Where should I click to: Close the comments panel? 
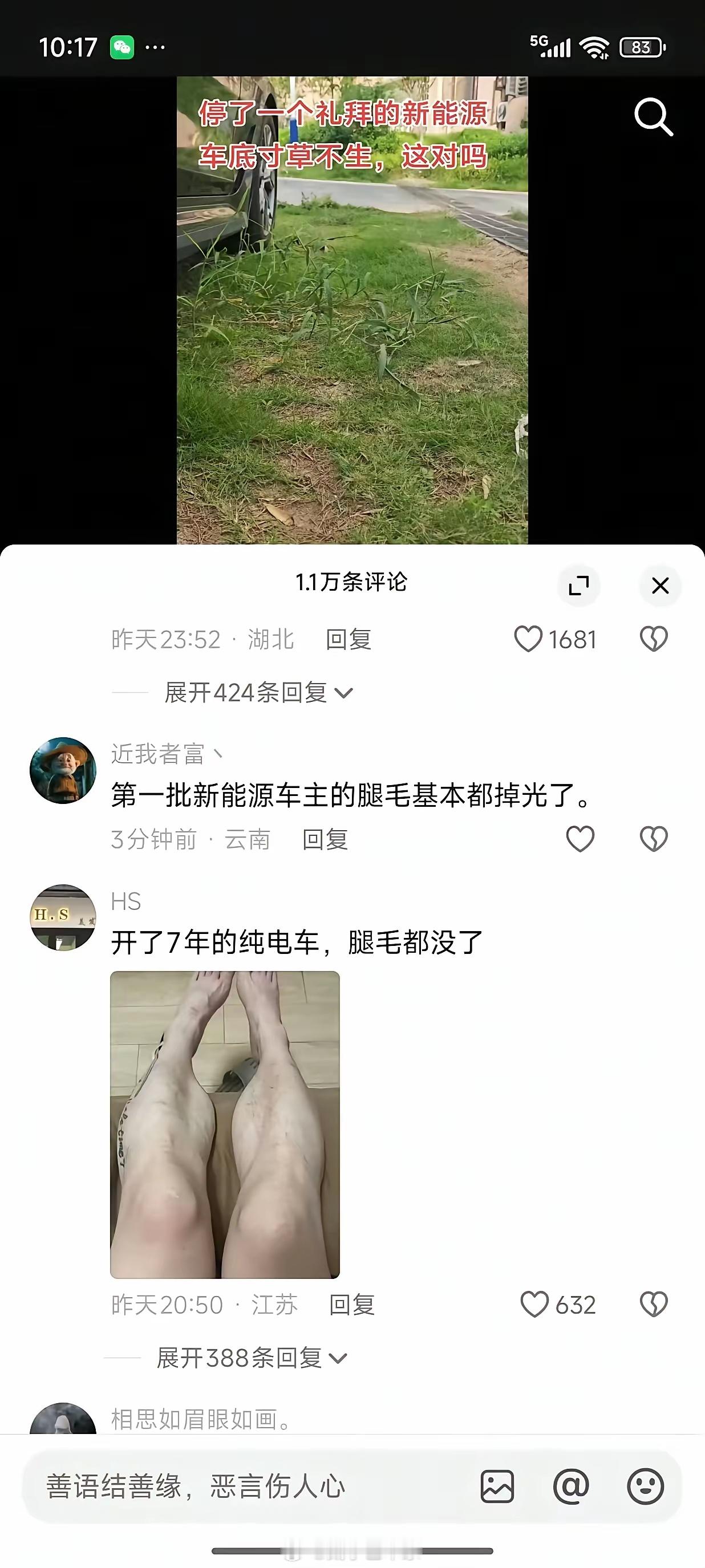(x=660, y=586)
